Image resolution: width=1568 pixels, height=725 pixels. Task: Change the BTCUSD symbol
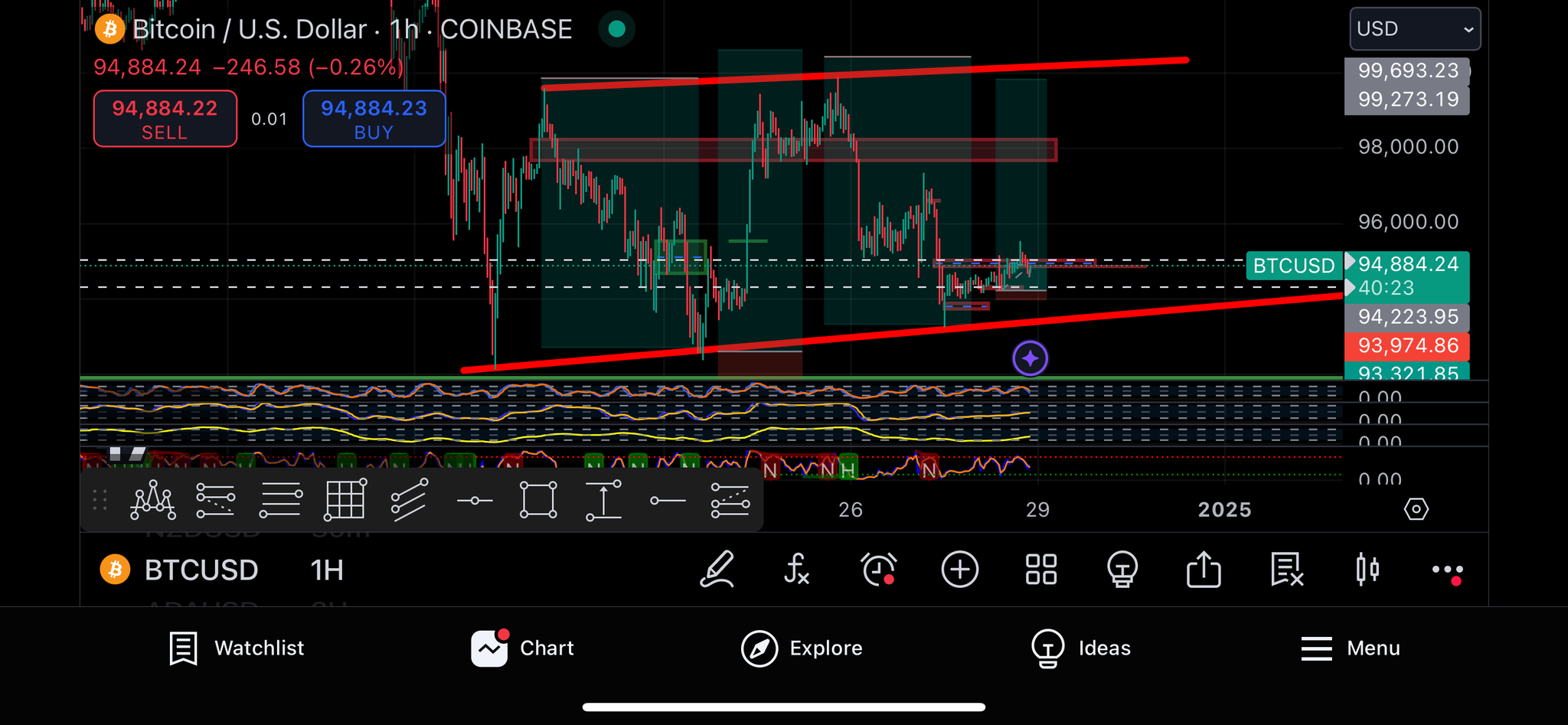[201, 570]
